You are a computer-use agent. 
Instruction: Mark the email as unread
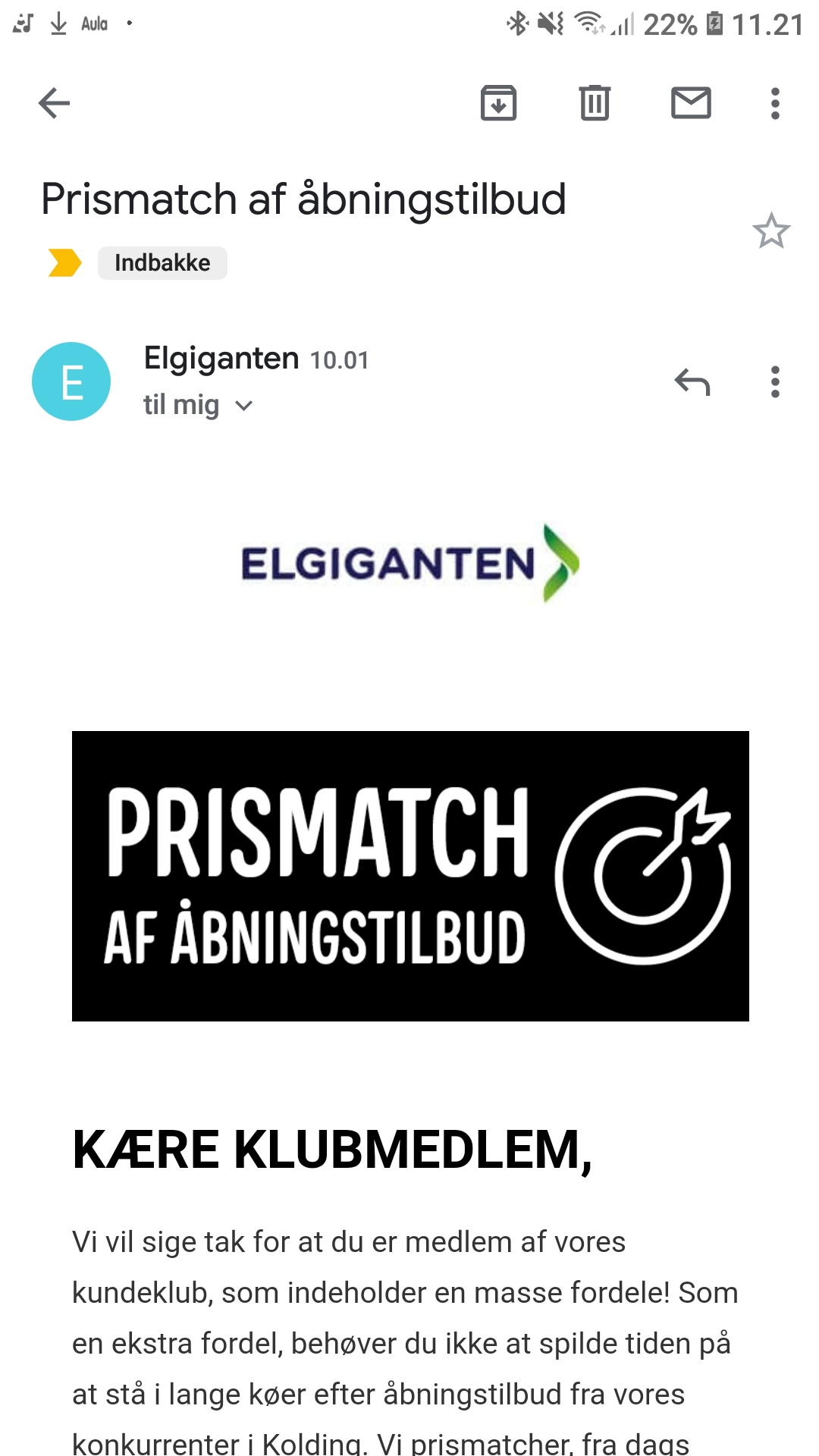691,103
